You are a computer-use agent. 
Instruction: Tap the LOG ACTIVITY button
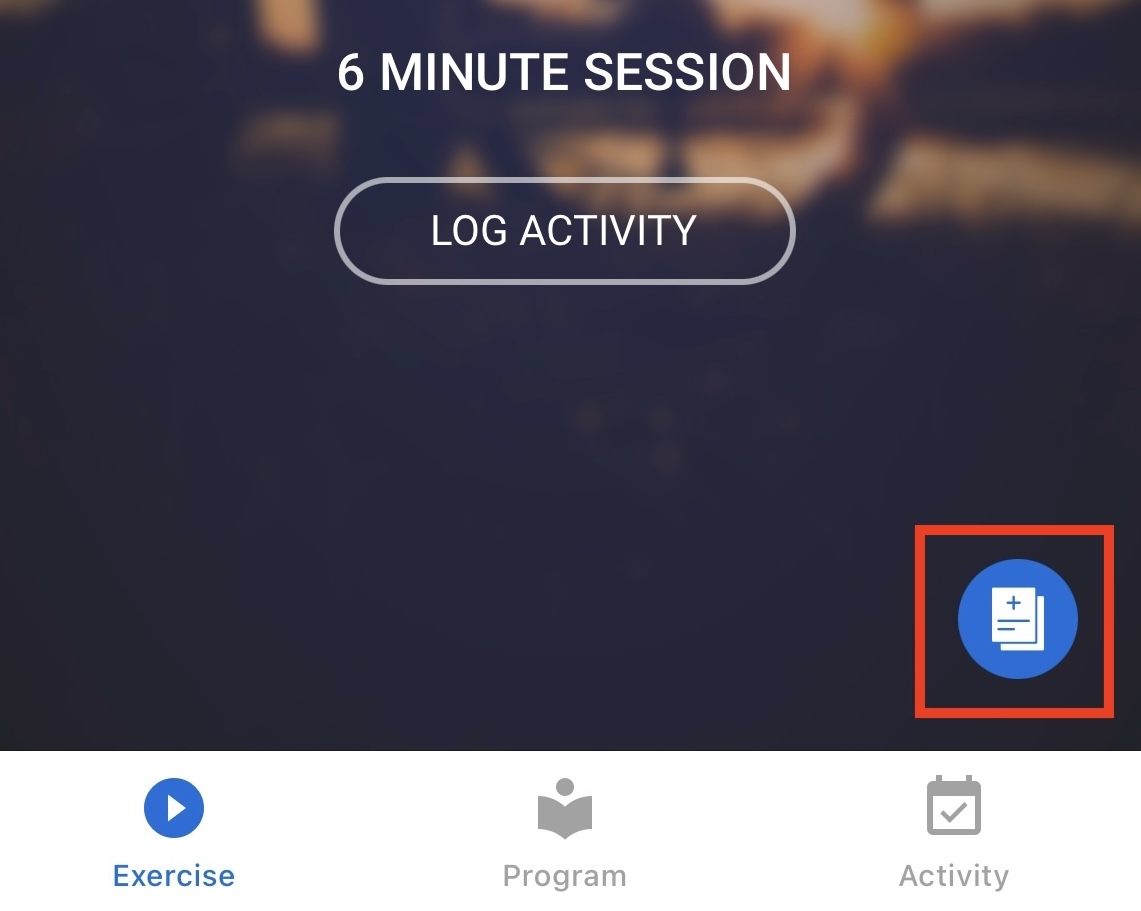click(x=564, y=231)
